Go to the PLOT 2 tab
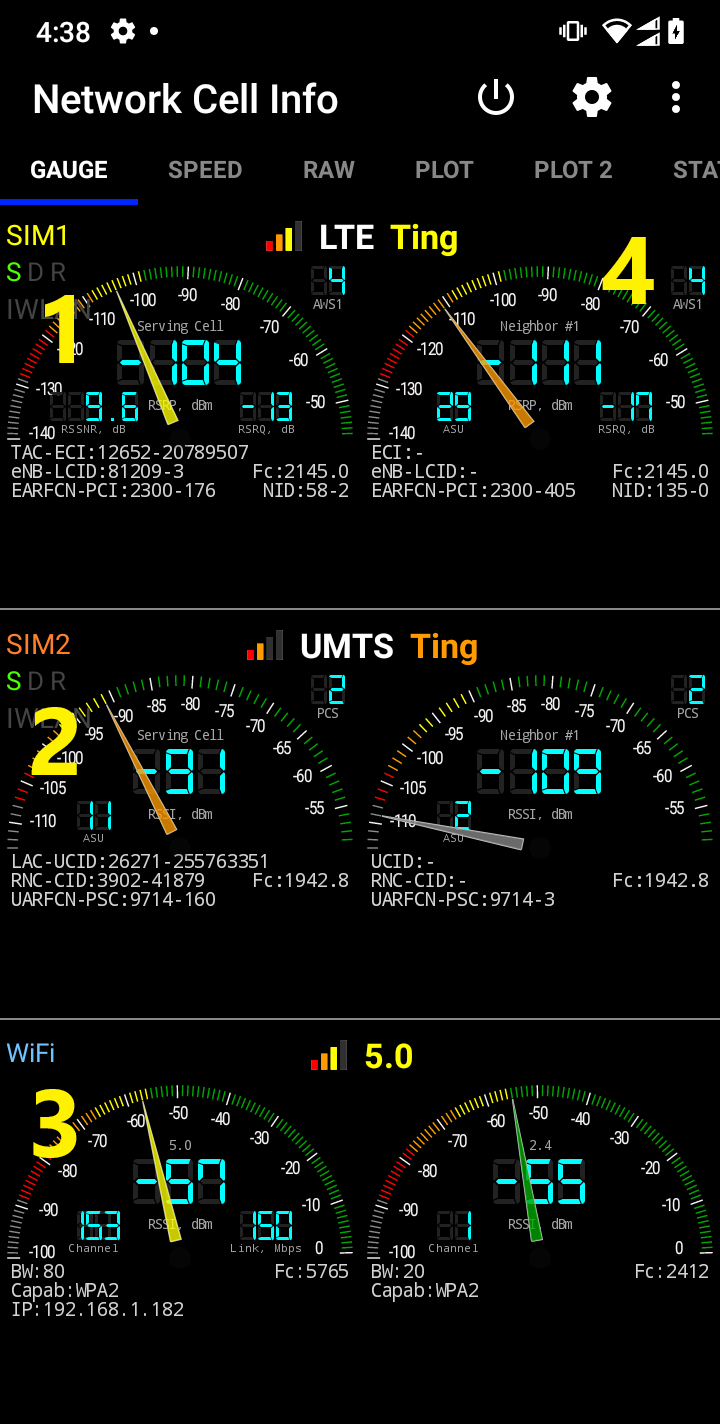 [573, 170]
